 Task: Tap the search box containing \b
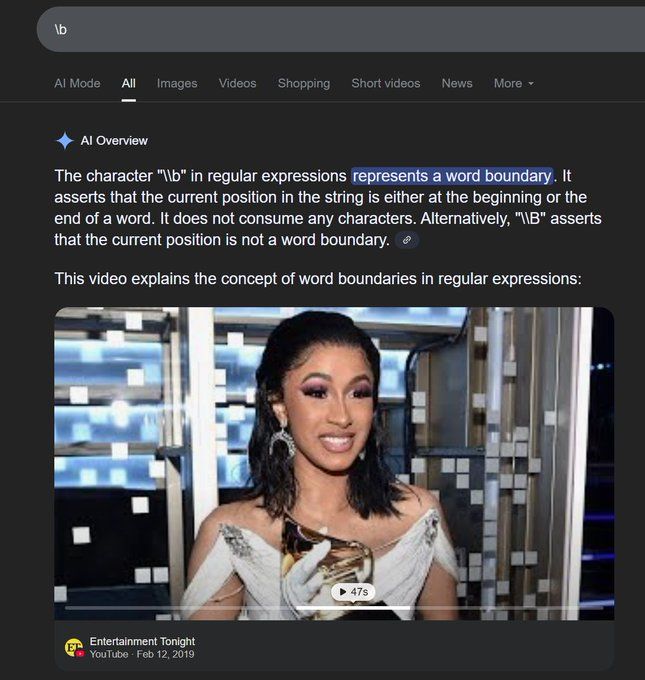point(340,29)
